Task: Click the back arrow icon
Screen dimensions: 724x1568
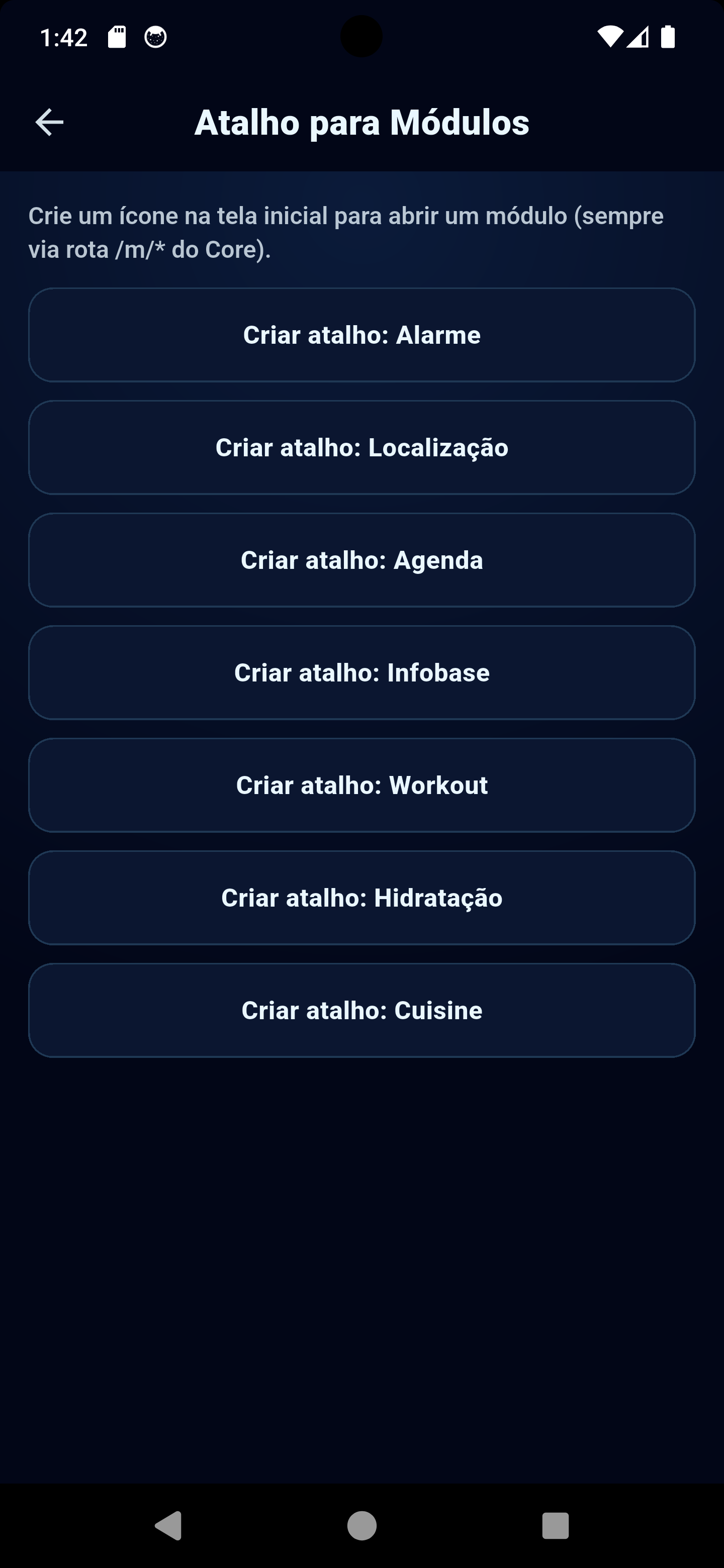Action: [x=49, y=122]
